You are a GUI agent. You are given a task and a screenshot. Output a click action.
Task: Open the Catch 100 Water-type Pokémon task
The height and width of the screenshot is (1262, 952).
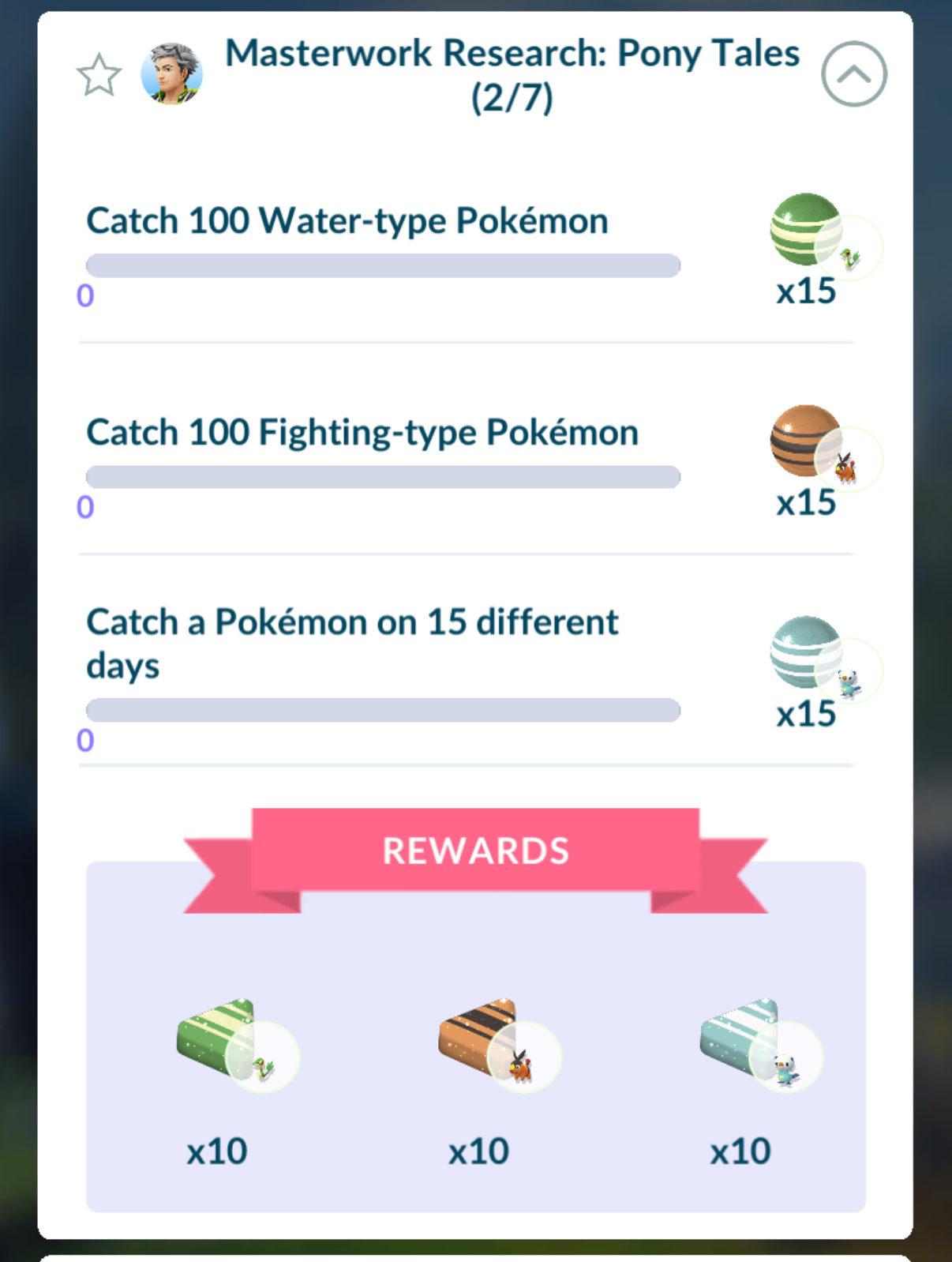[x=347, y=221]
